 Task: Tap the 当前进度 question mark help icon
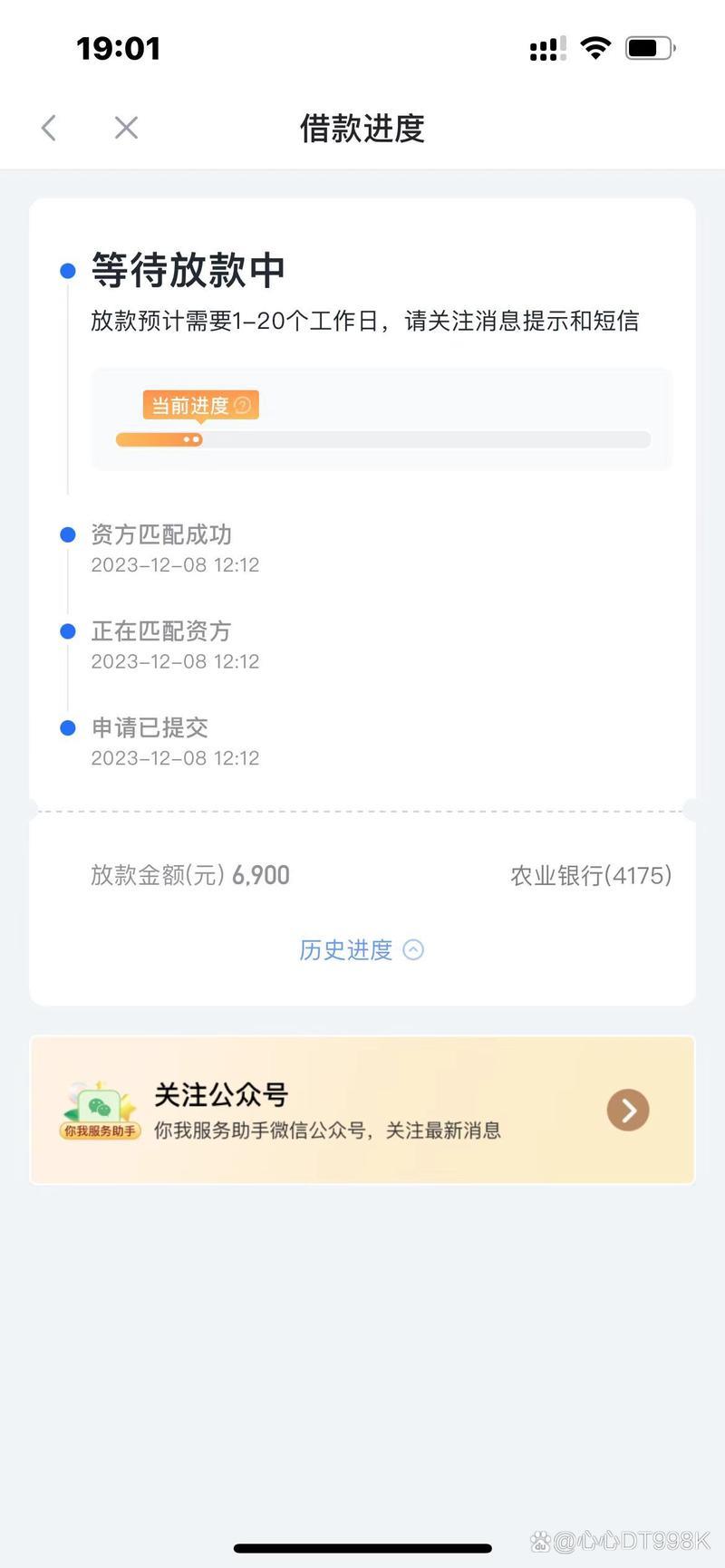point(243,405)
